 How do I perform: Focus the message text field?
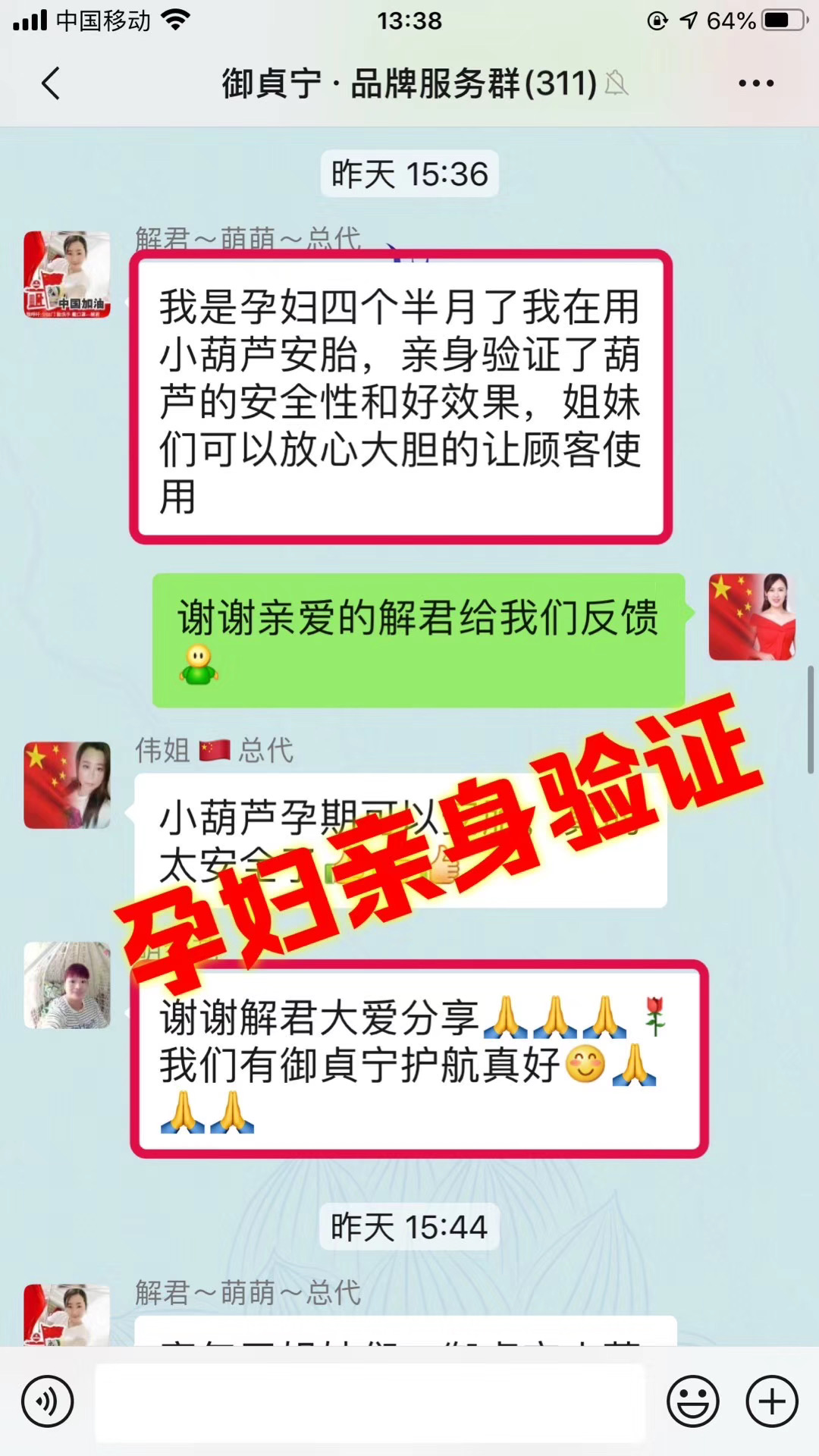click(369, 1401)
